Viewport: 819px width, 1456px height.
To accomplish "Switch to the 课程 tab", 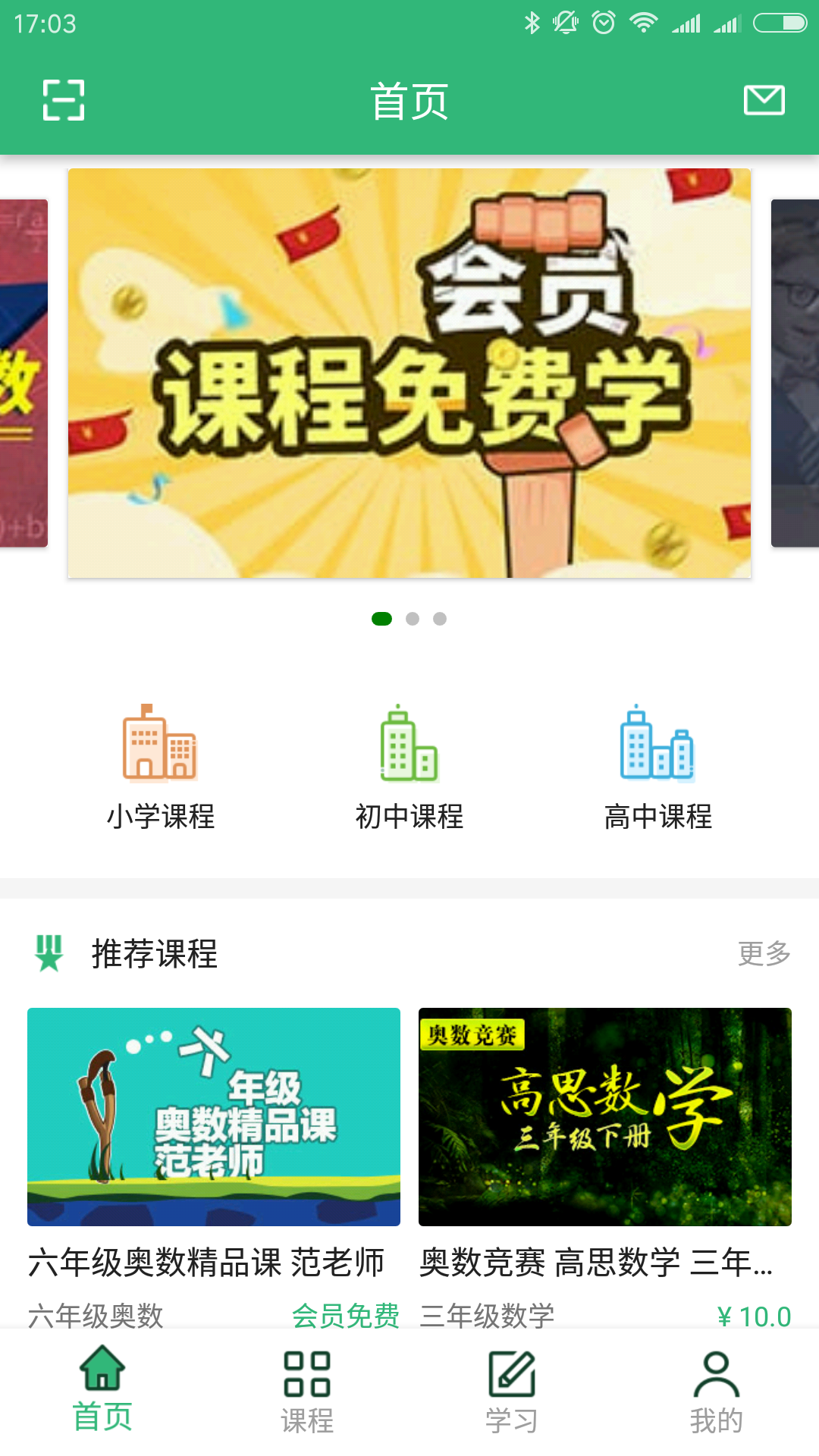I will coord(307,1389).
